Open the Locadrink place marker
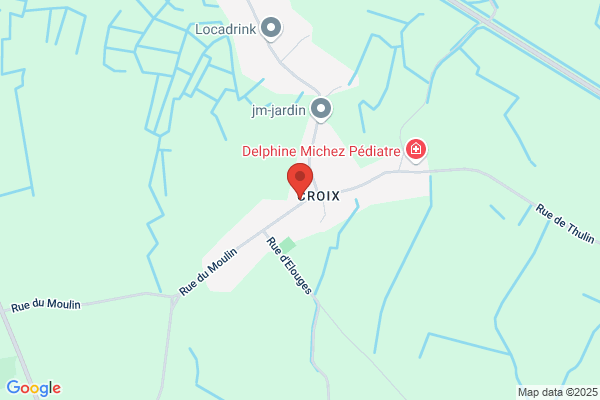Viewport: 600px width, 400px height. [271, 29]
